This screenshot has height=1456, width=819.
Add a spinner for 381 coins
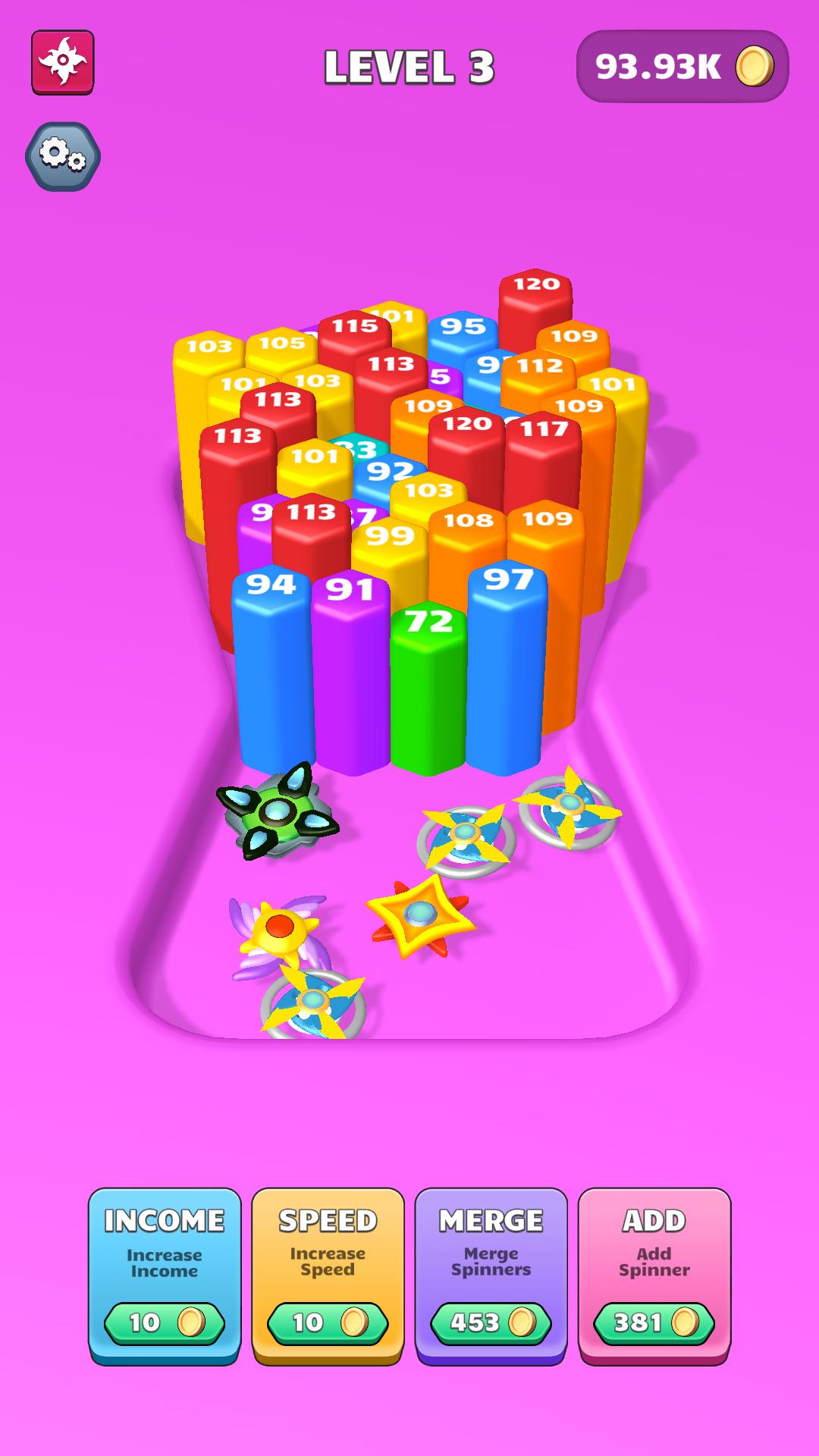(x=654, y=1276)
